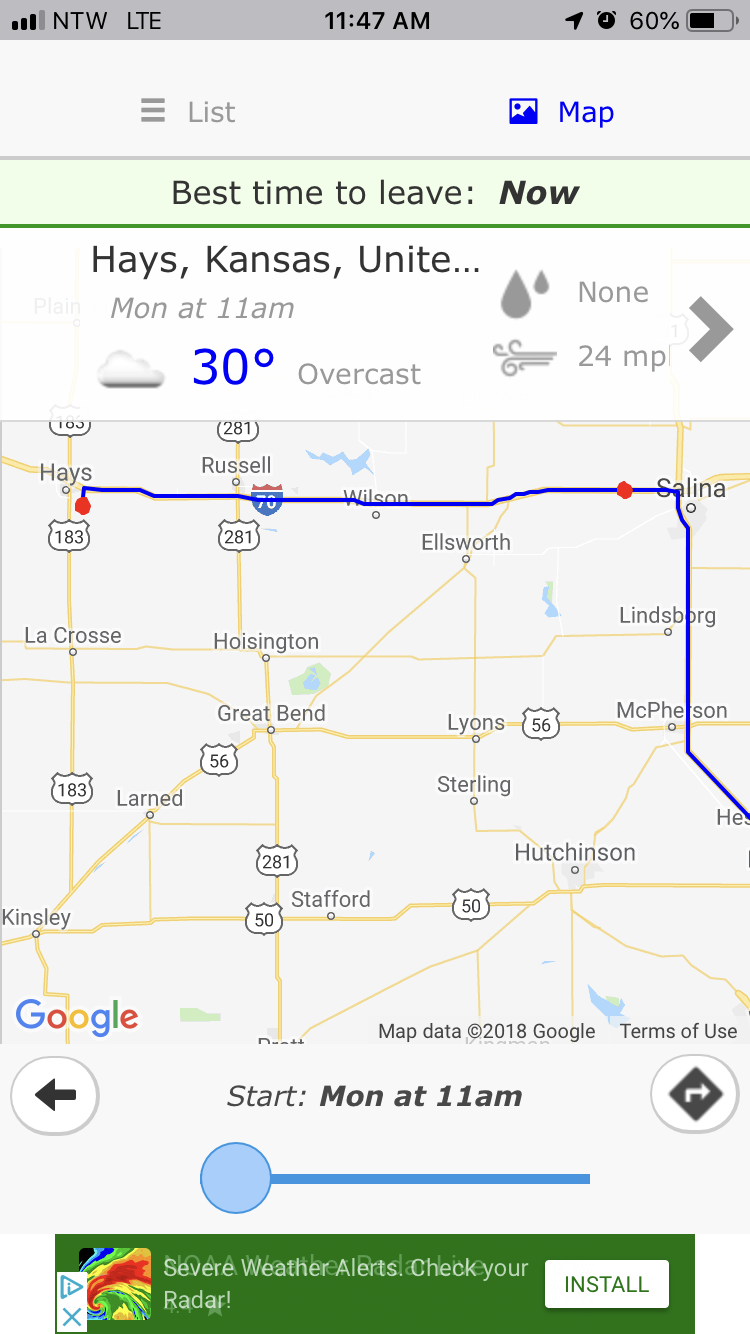This screenshot has width=750, height=1334.
Task: Switch to the List tab
Action: 189,111
